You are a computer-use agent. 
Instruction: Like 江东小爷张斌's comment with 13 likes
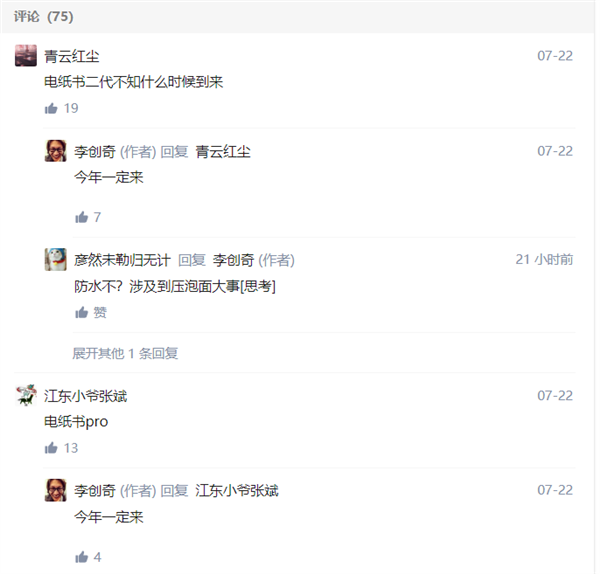51,448
